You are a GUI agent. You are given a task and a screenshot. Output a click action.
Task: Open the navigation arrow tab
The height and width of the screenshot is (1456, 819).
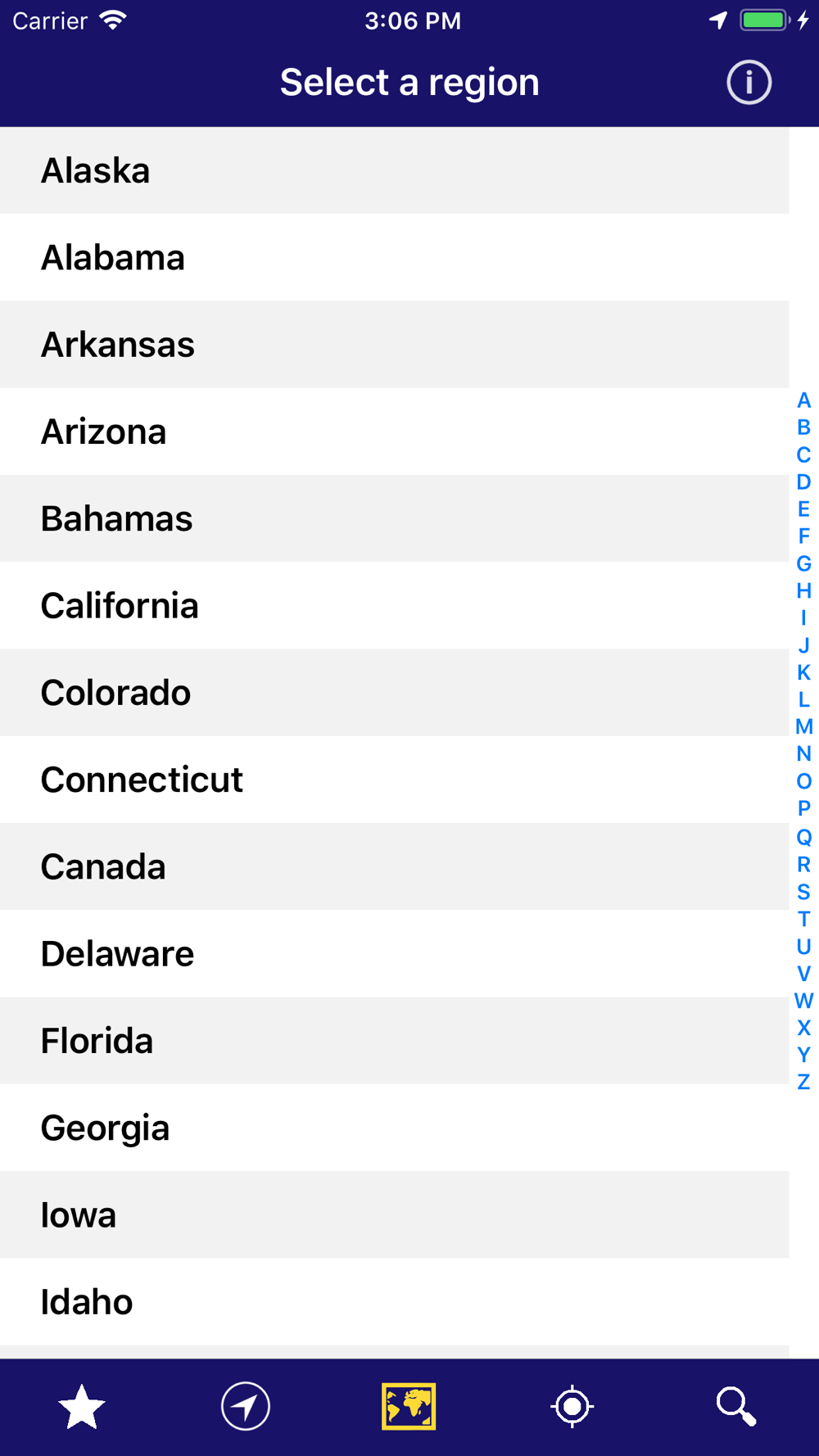tap(245, 1407)
